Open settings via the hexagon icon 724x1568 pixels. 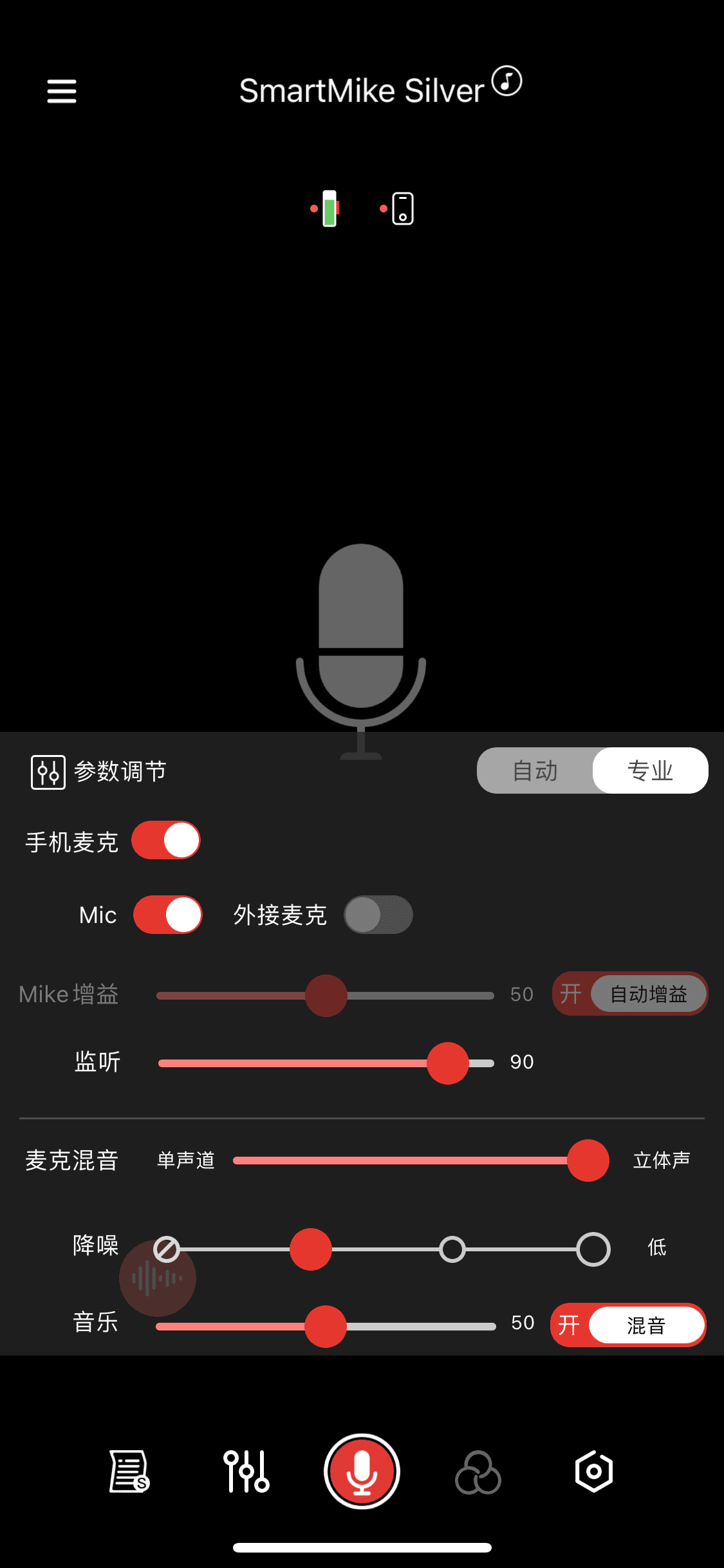(593, 1471)
